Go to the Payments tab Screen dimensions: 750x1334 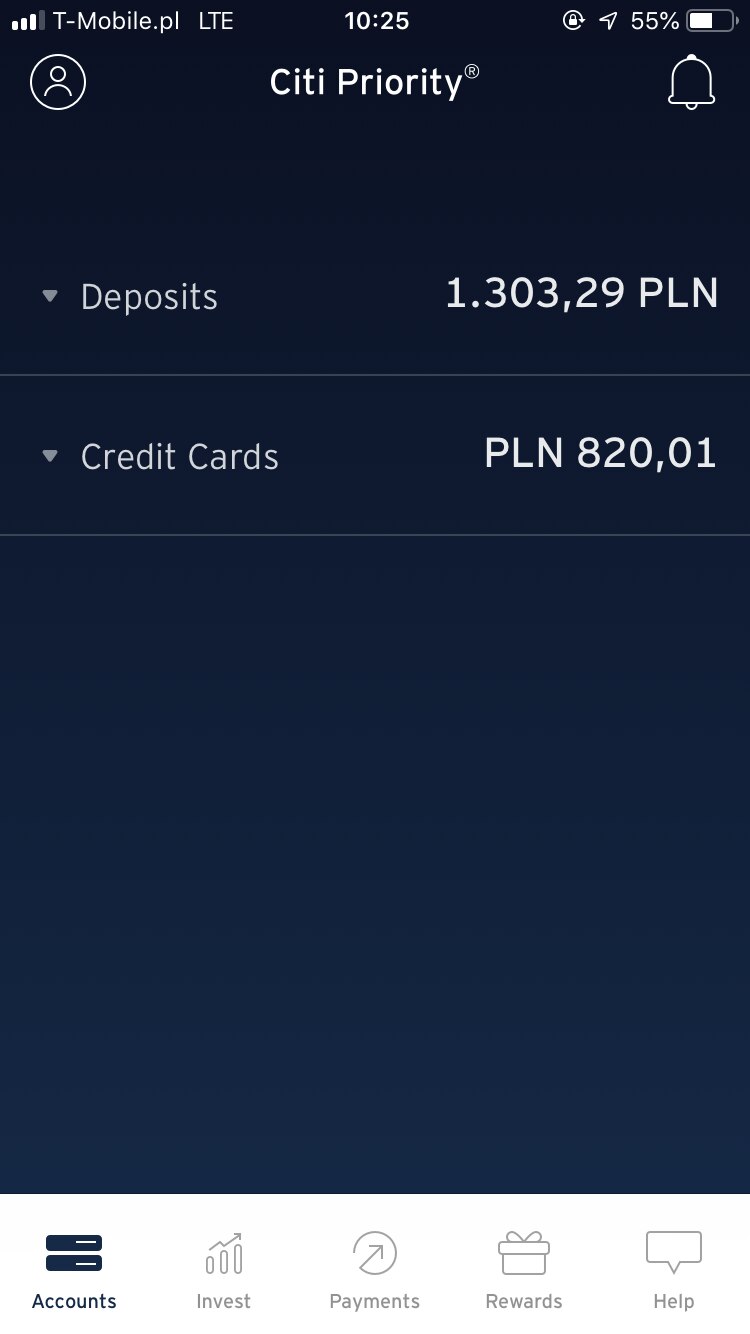tap(375, 1270)
